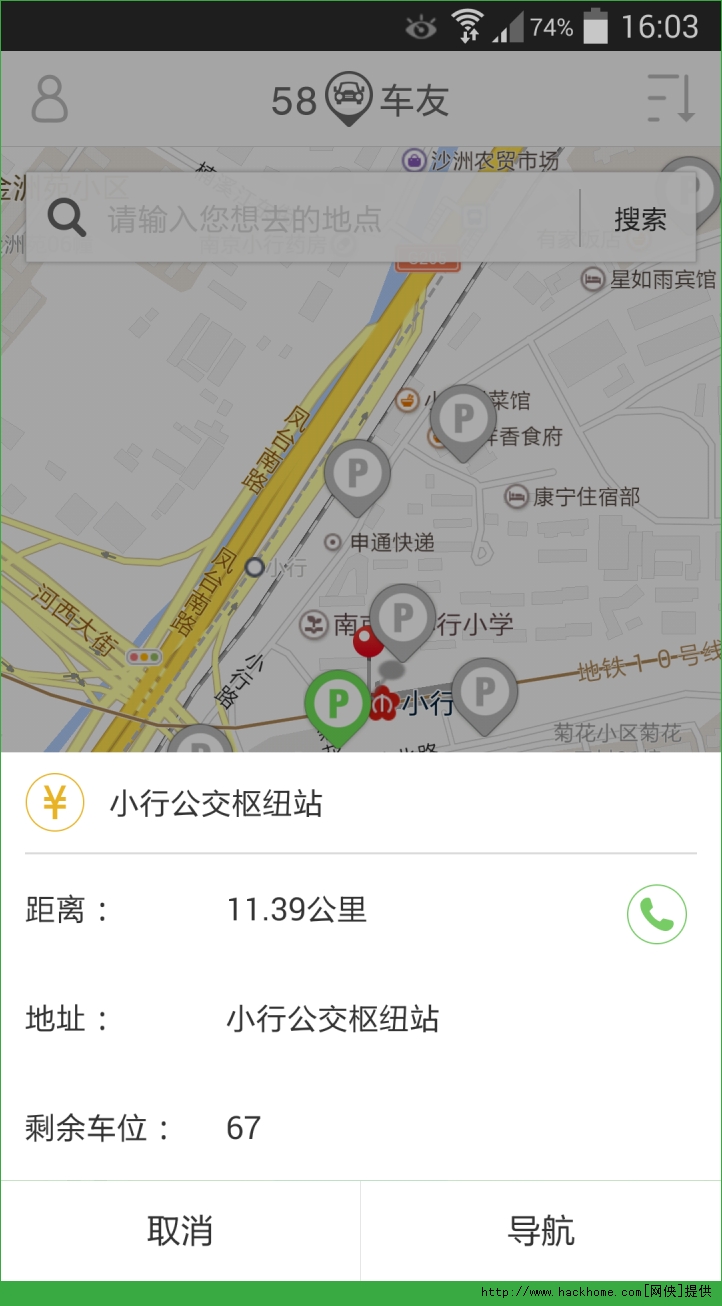The image size is (722, 1306).
Task: Start navigation with 导航 button
Action: [541, 1231]
